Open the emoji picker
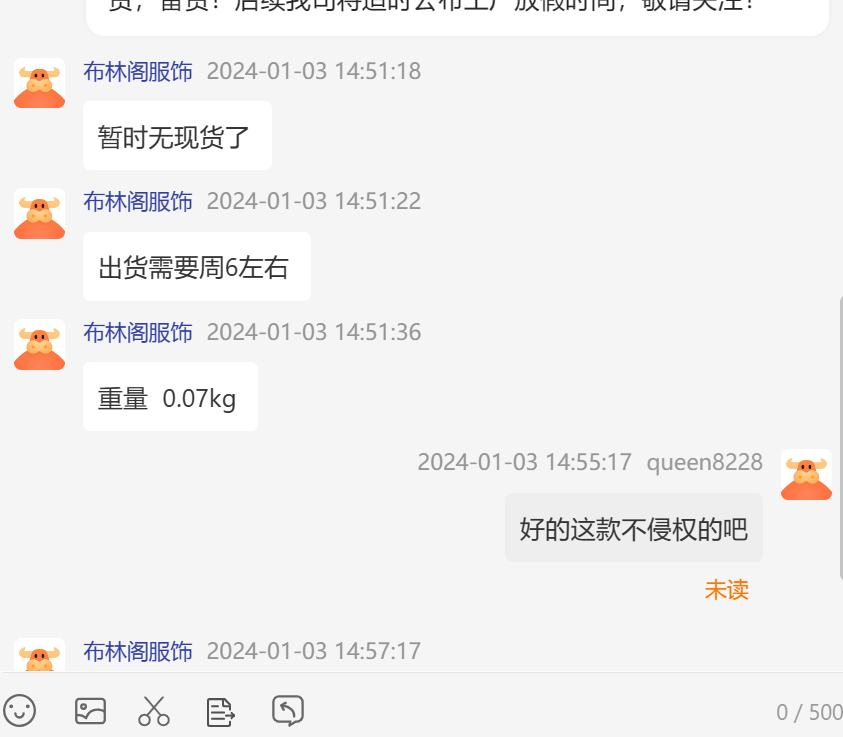This screenshot has height=737, width=843. [x=20, y=711]
